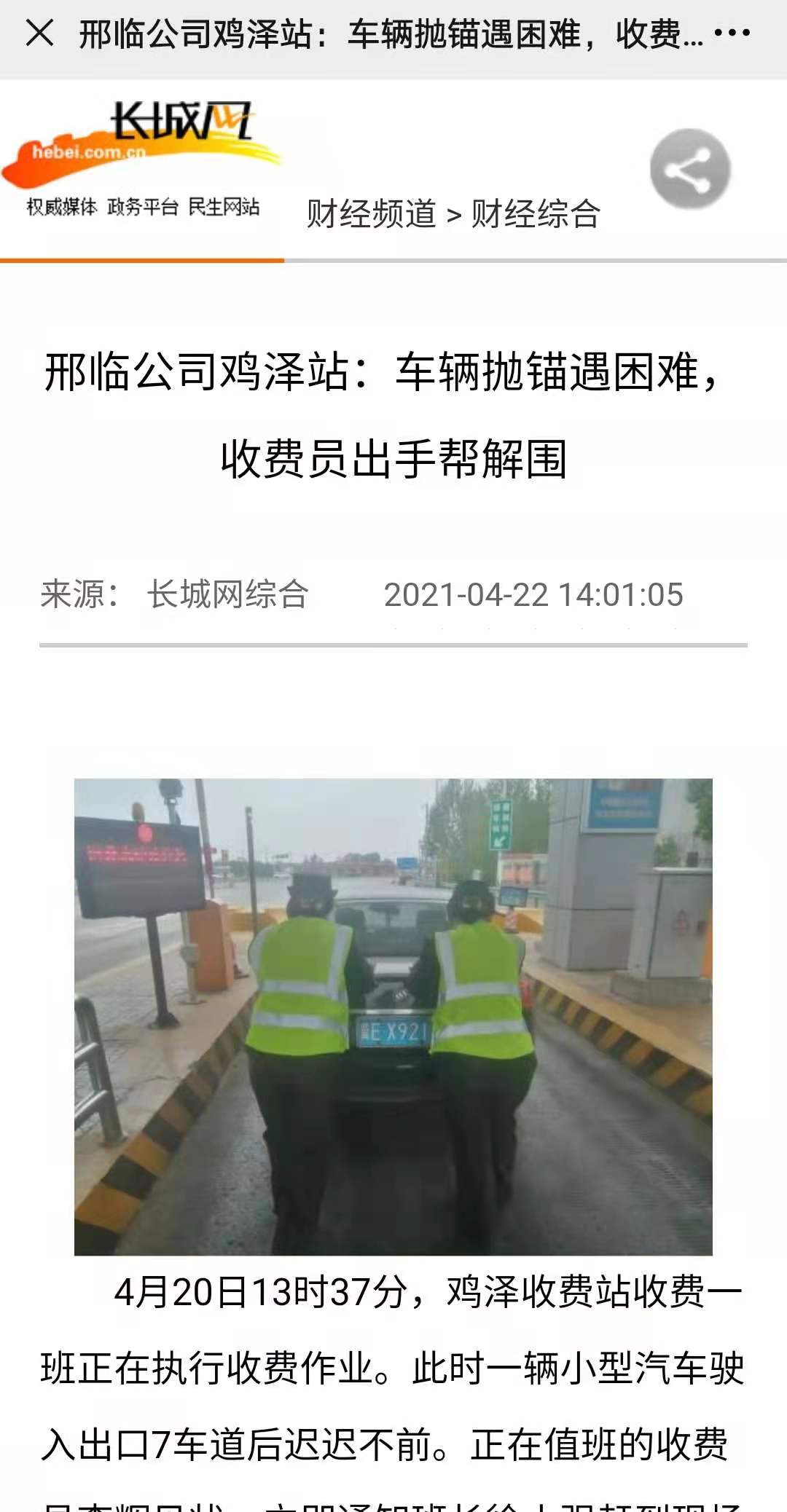This screenshot has width=787, height=1512.
Task: Close the article webview
Action: coord(39,33)
